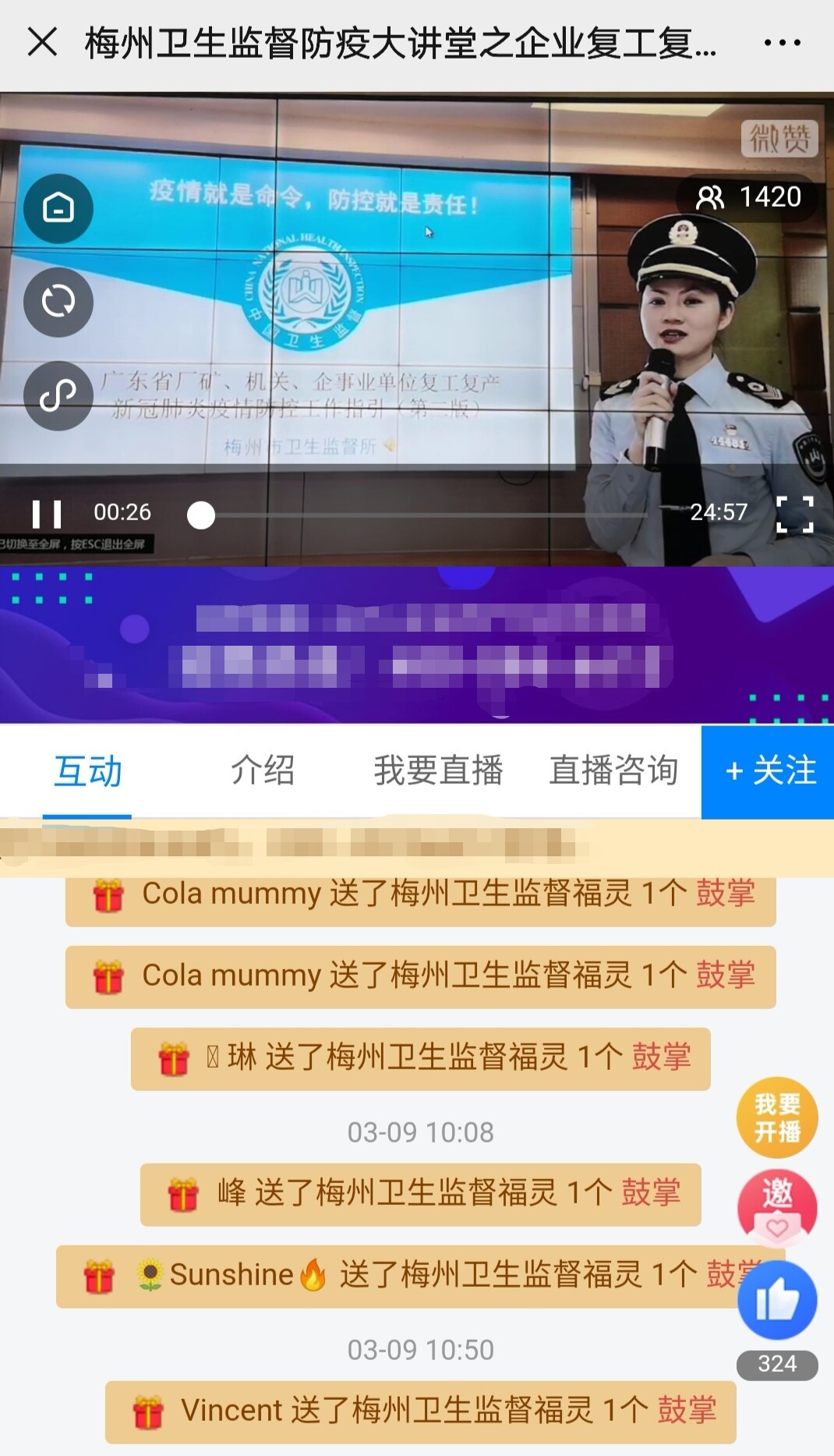This screenshot has width=834, height=1456.
Task: Open the three-dot overflow menu
Action: tap(782, 43)
